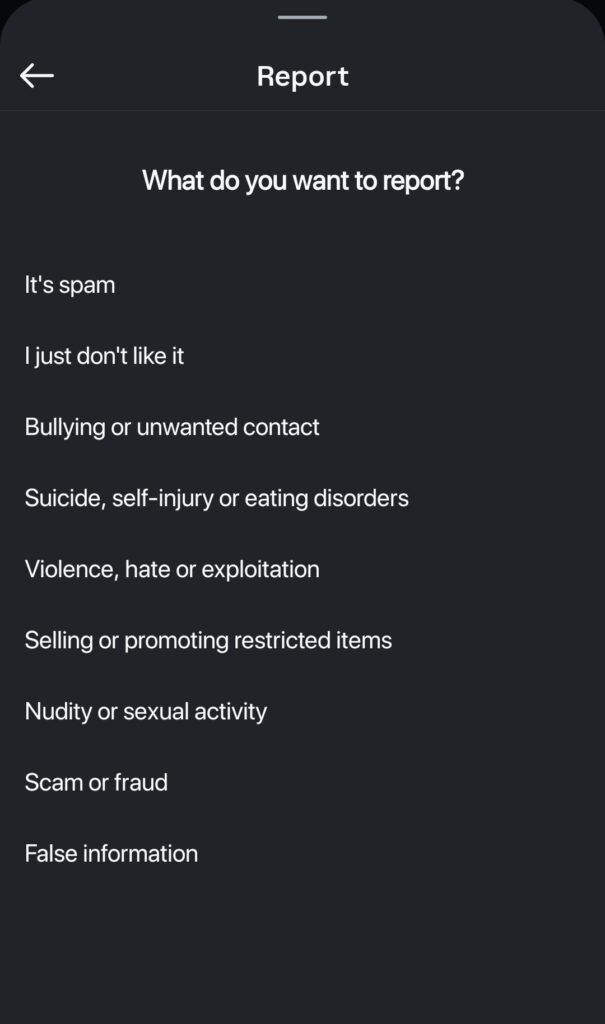
Task: Report bullying or unwanted contact
Action: click(302, 427)
